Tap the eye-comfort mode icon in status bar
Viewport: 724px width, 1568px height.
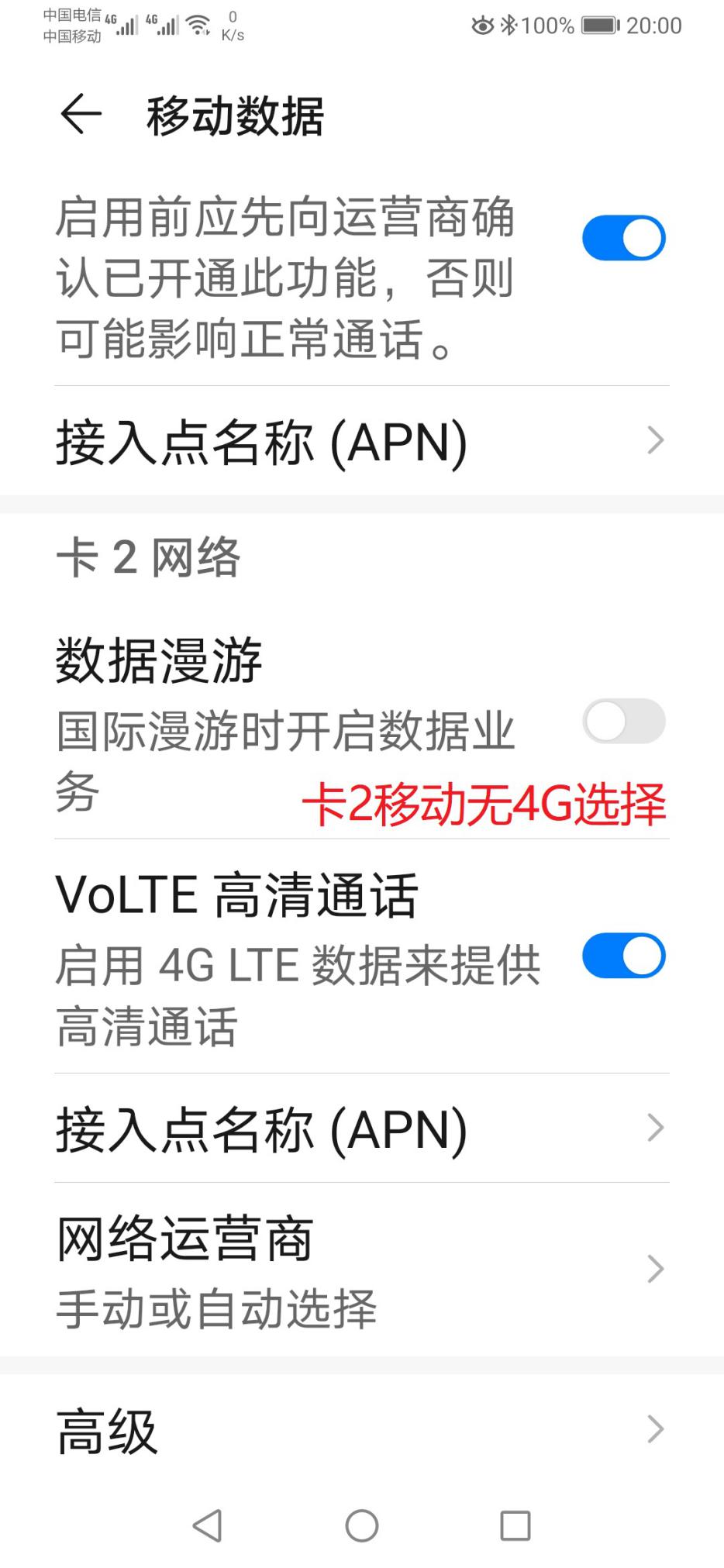(x=481, y=25)
